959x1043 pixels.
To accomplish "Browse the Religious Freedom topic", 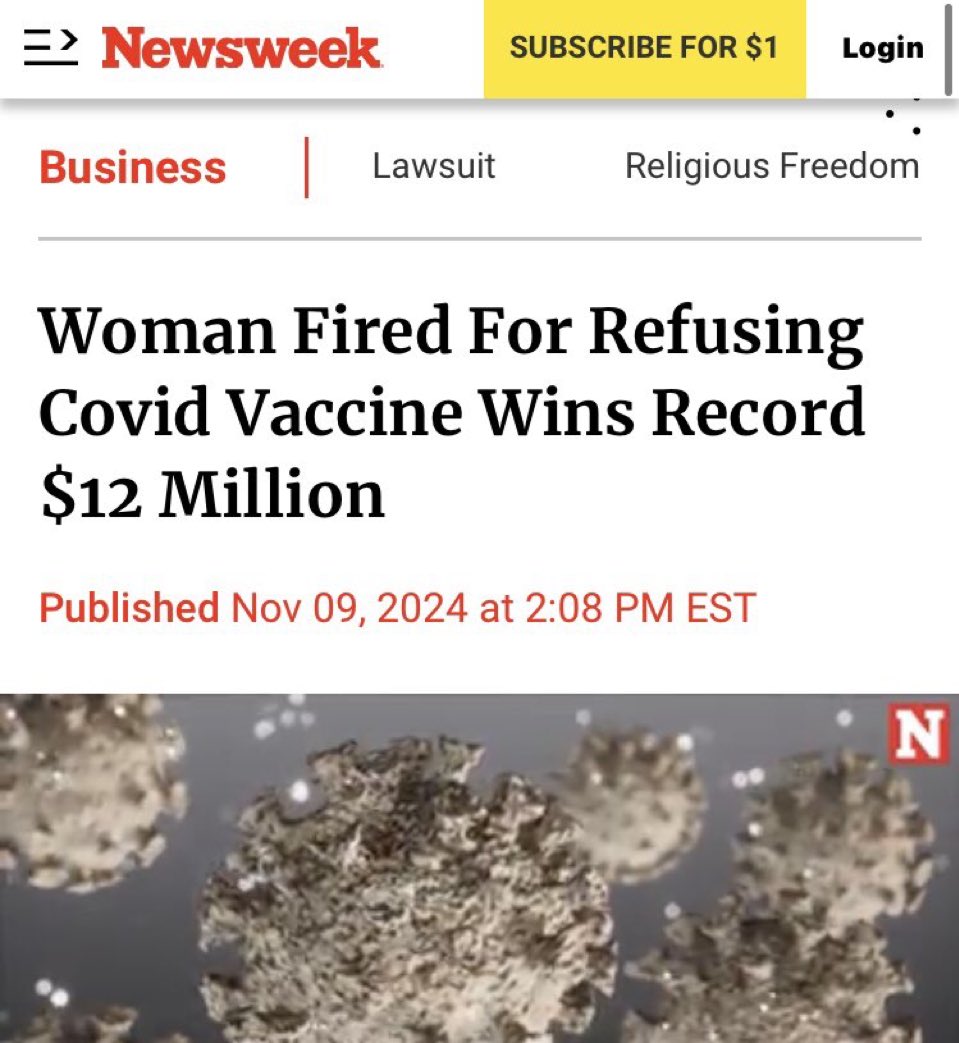I will (771, 166).
